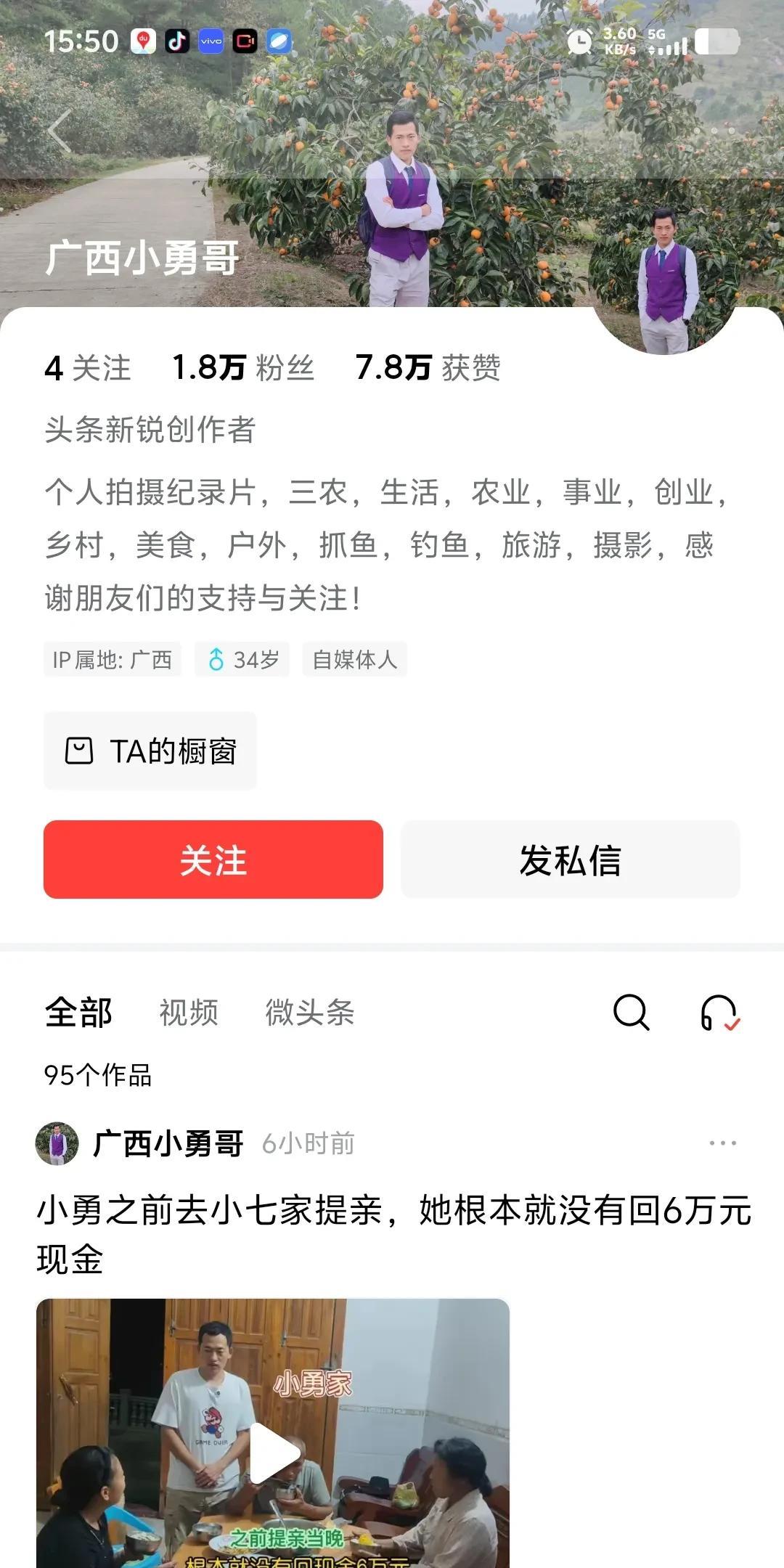The height and width of the screenshot is (1568, 784).
Task: Switch to the 视频 tab
Action: [189, 1012]
